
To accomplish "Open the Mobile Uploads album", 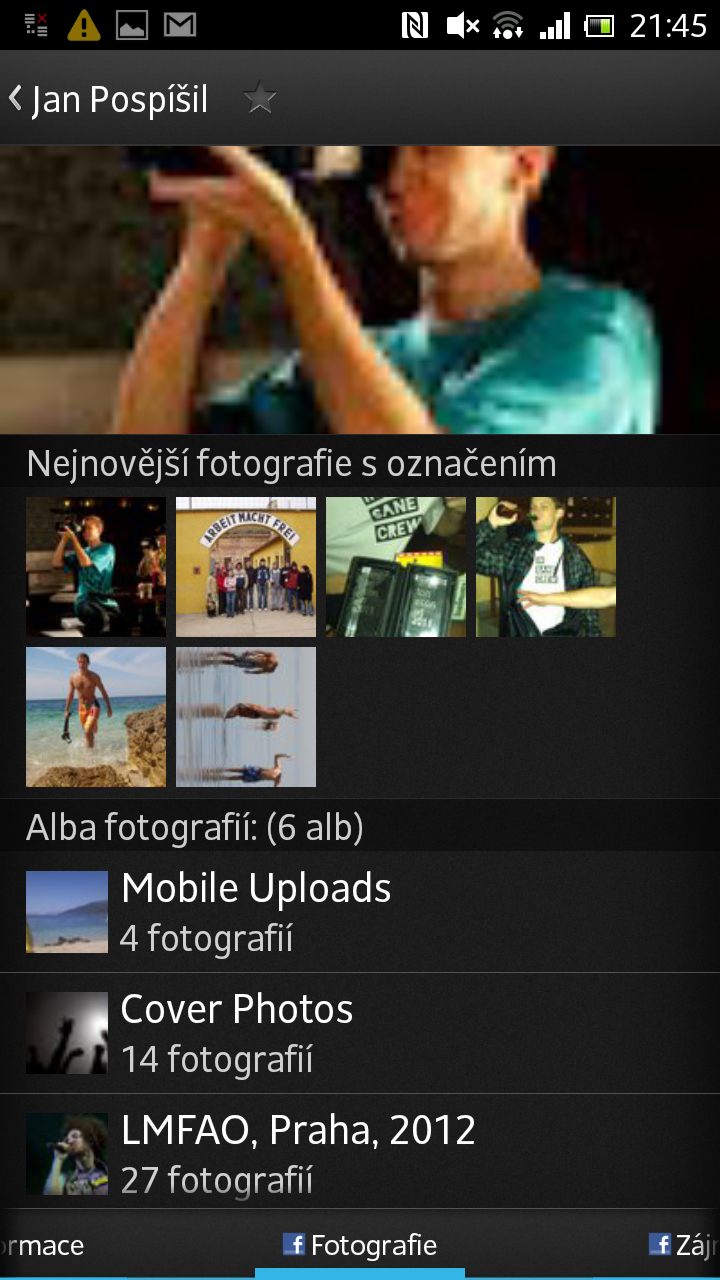I will point(360,911).
